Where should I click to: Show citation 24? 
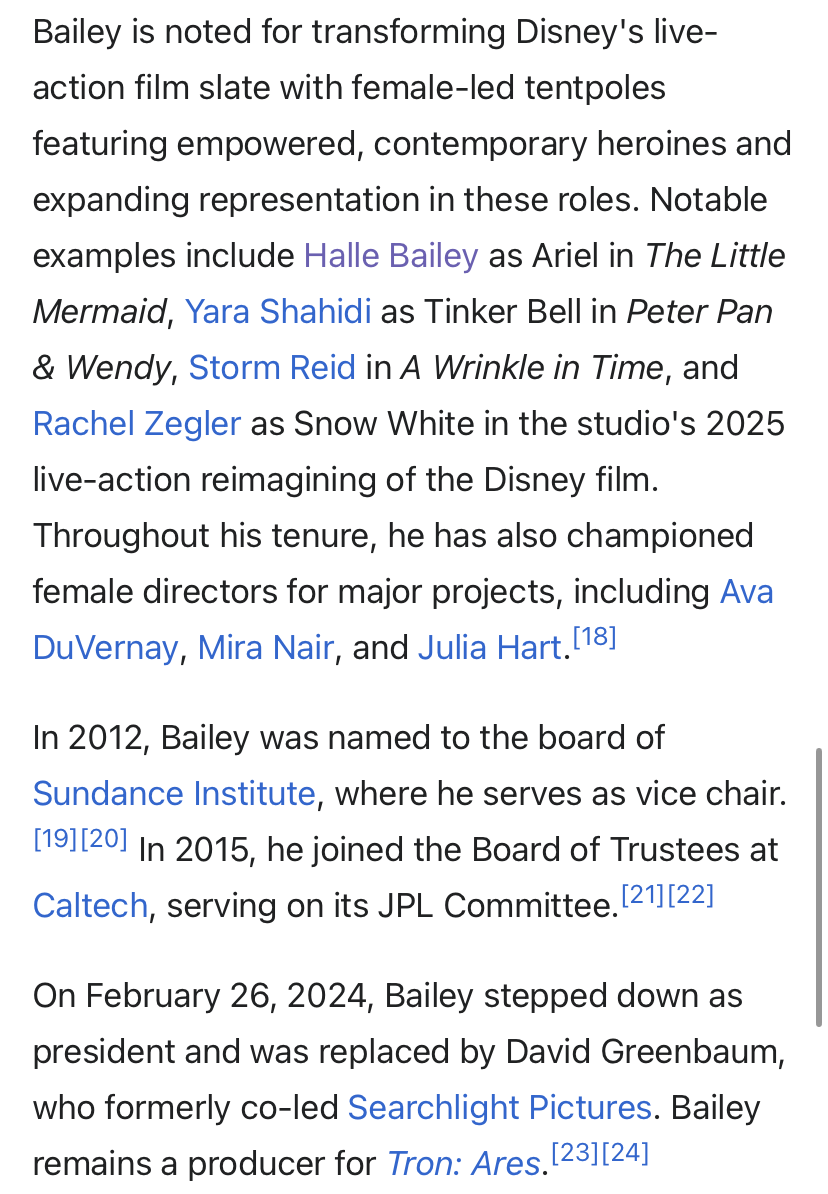coord(625,1154)
